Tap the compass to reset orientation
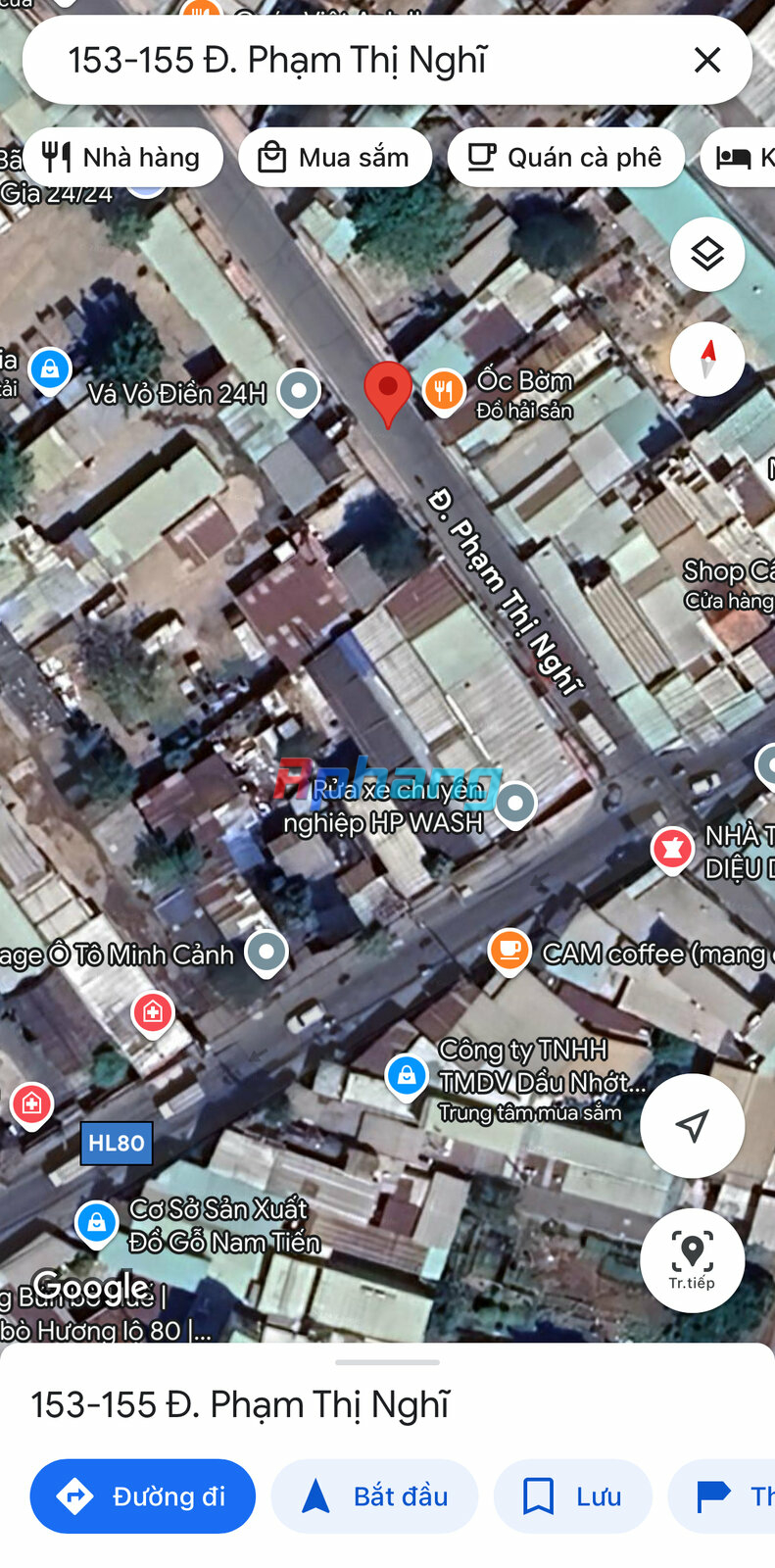Screen dimensions: 775x1568 tap(707, 359)
